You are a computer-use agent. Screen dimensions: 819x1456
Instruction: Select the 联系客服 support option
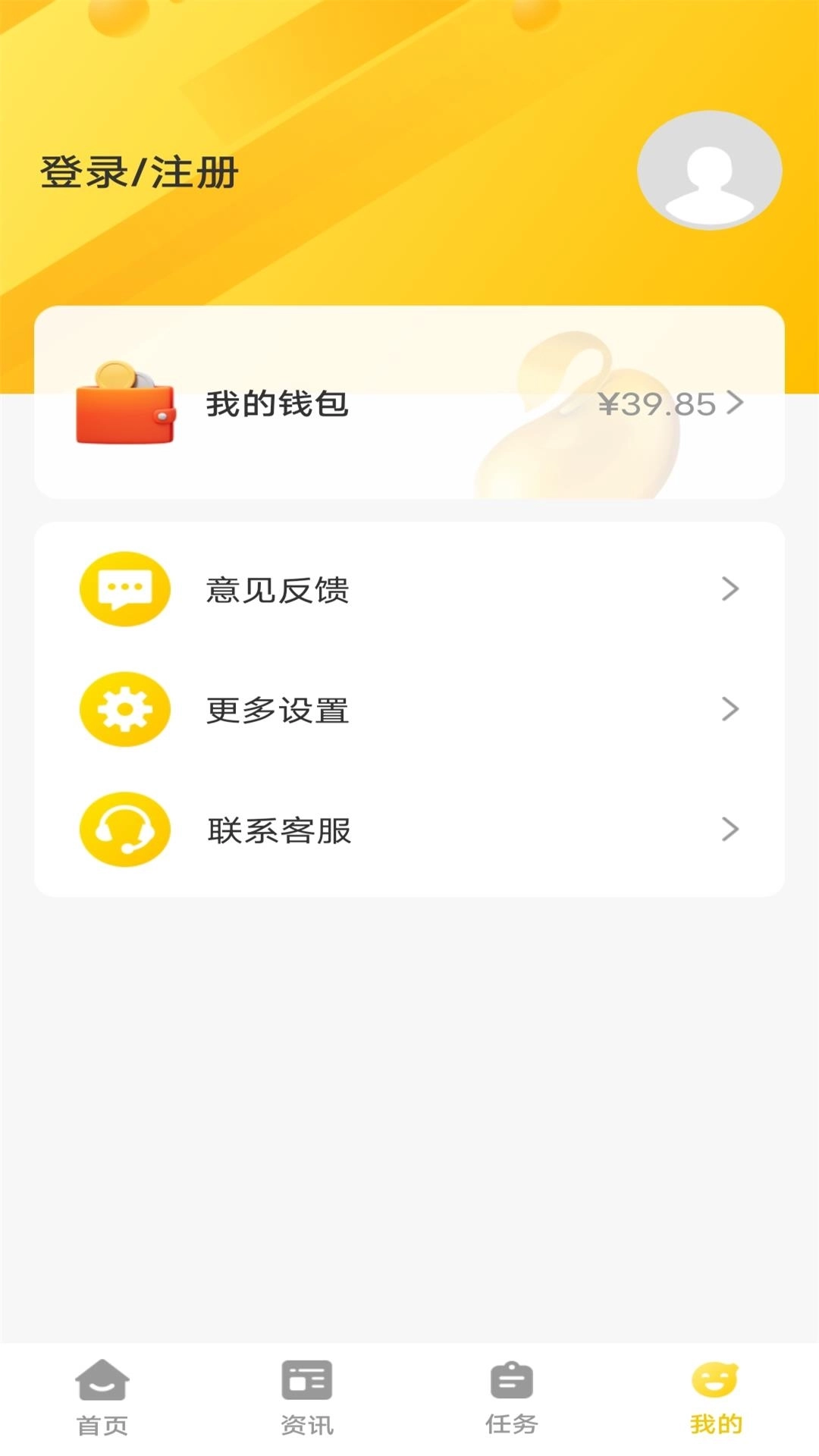(277, 830)
